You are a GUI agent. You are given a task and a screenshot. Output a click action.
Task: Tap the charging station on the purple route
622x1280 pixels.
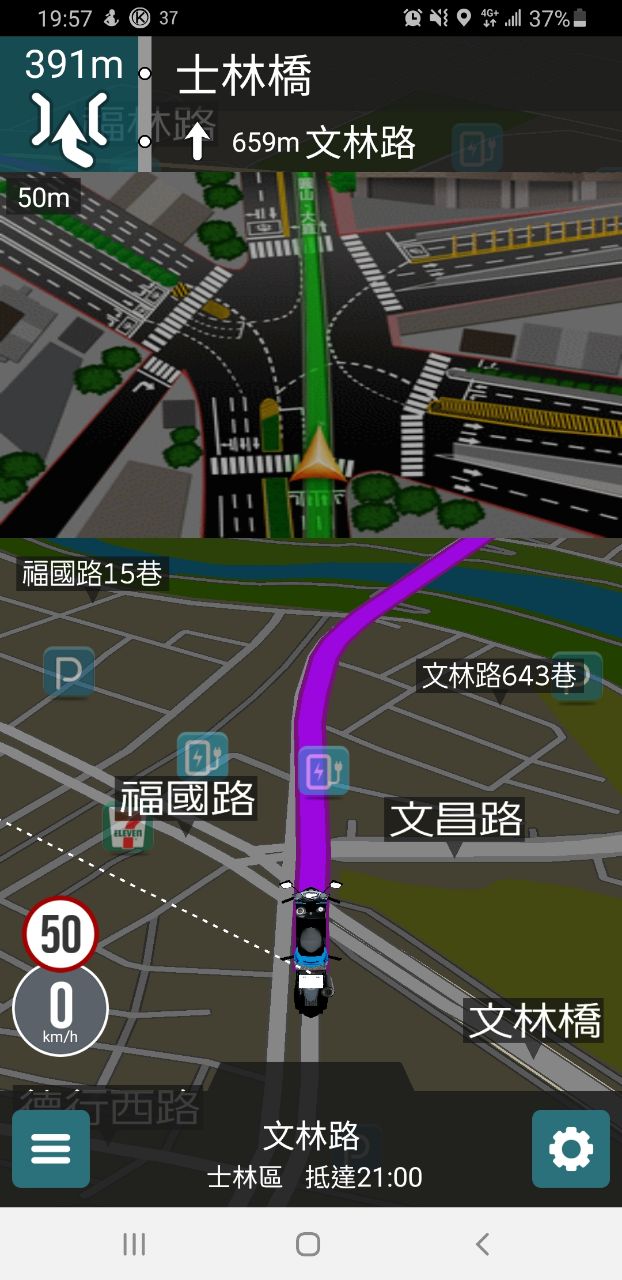click(323, 771)
